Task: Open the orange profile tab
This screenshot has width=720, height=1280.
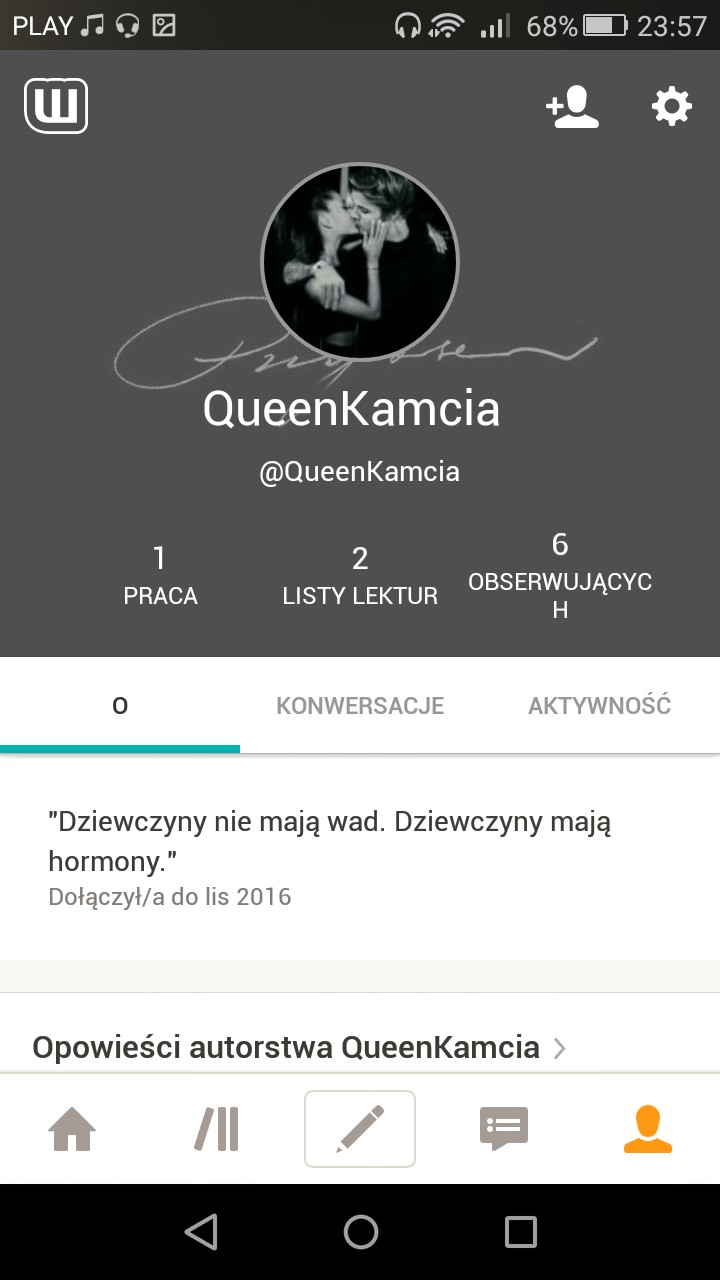Action: (x=647, y=1129)
